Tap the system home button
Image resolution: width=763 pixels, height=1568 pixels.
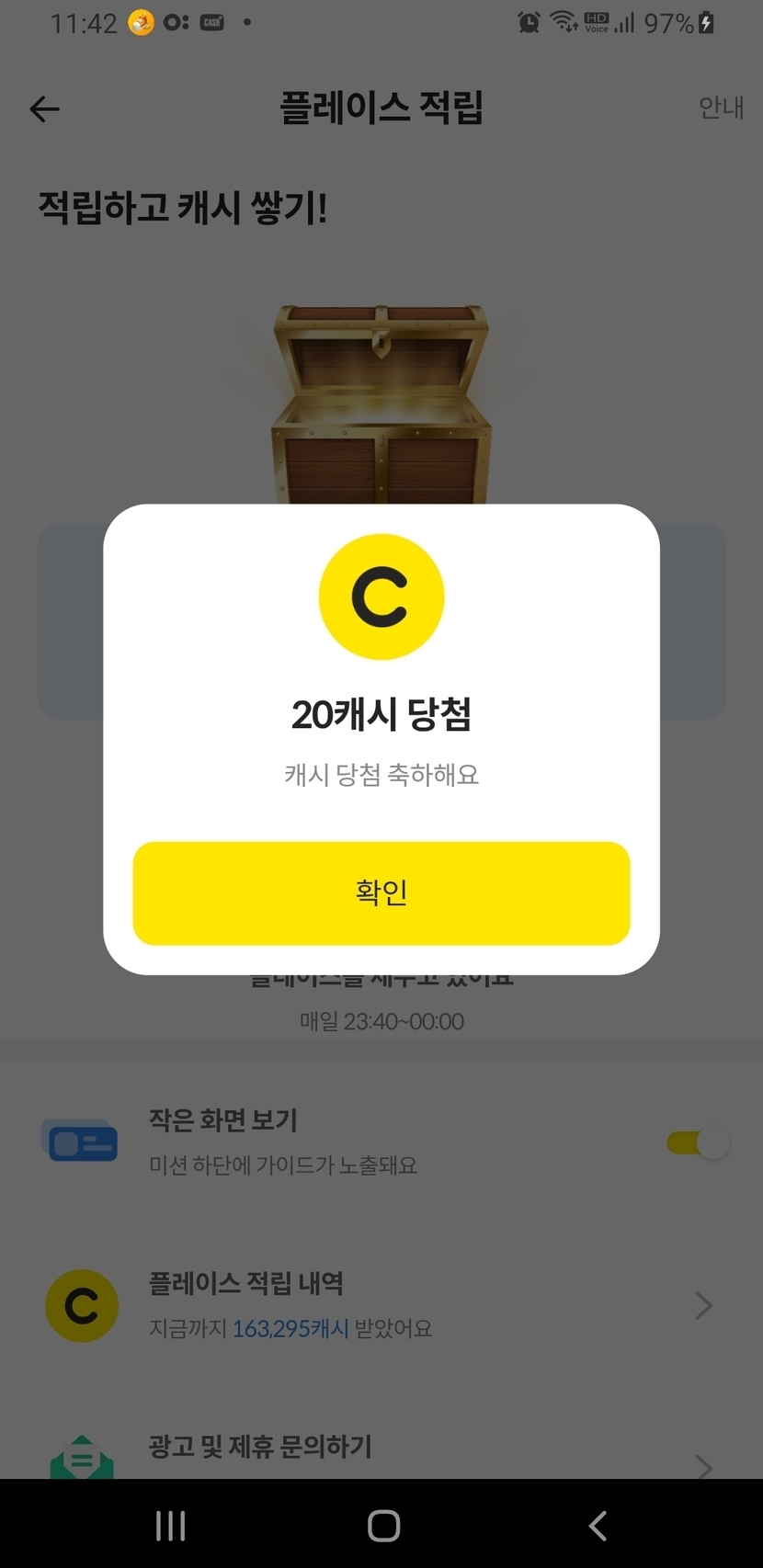[x=382, y=1526]
